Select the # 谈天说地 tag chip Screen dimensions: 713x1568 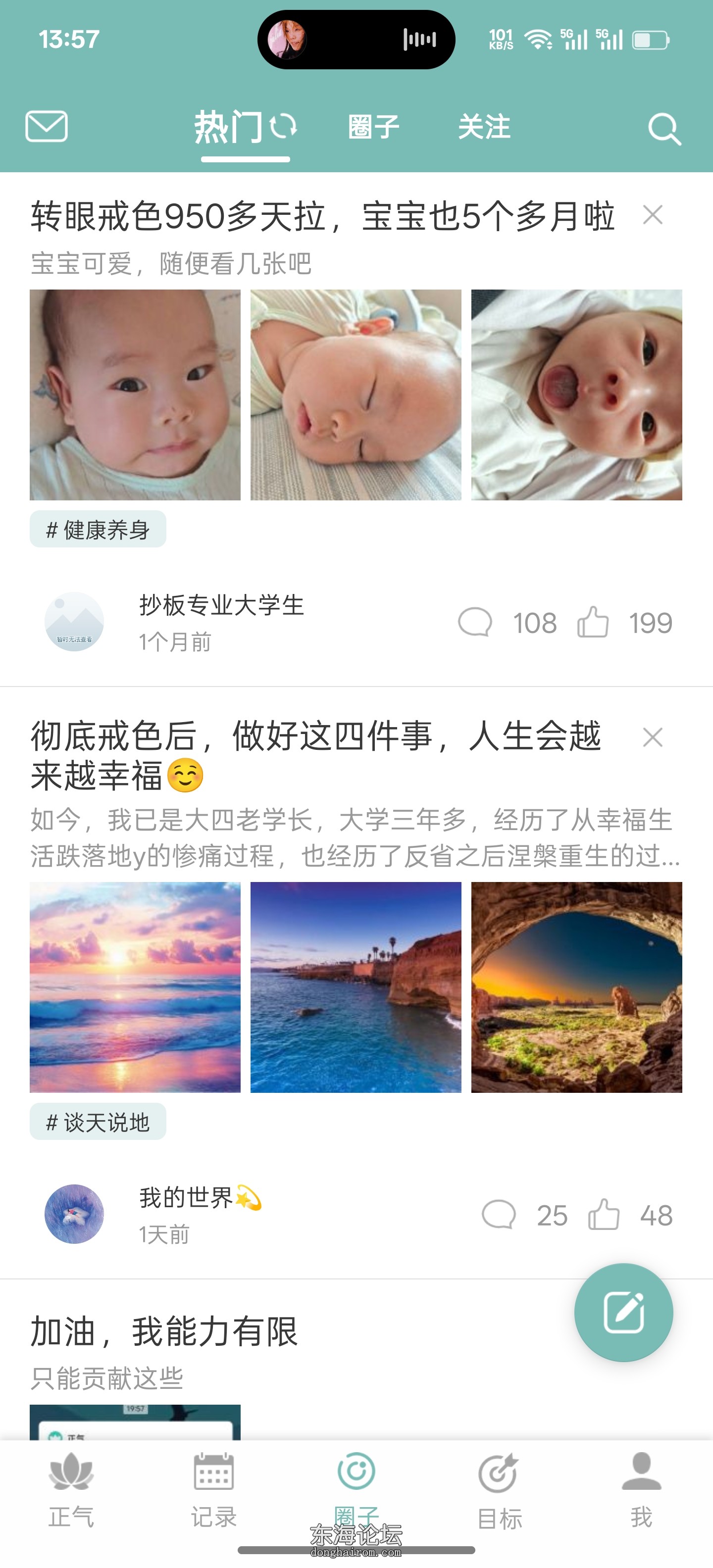[x=98, y=1122]
